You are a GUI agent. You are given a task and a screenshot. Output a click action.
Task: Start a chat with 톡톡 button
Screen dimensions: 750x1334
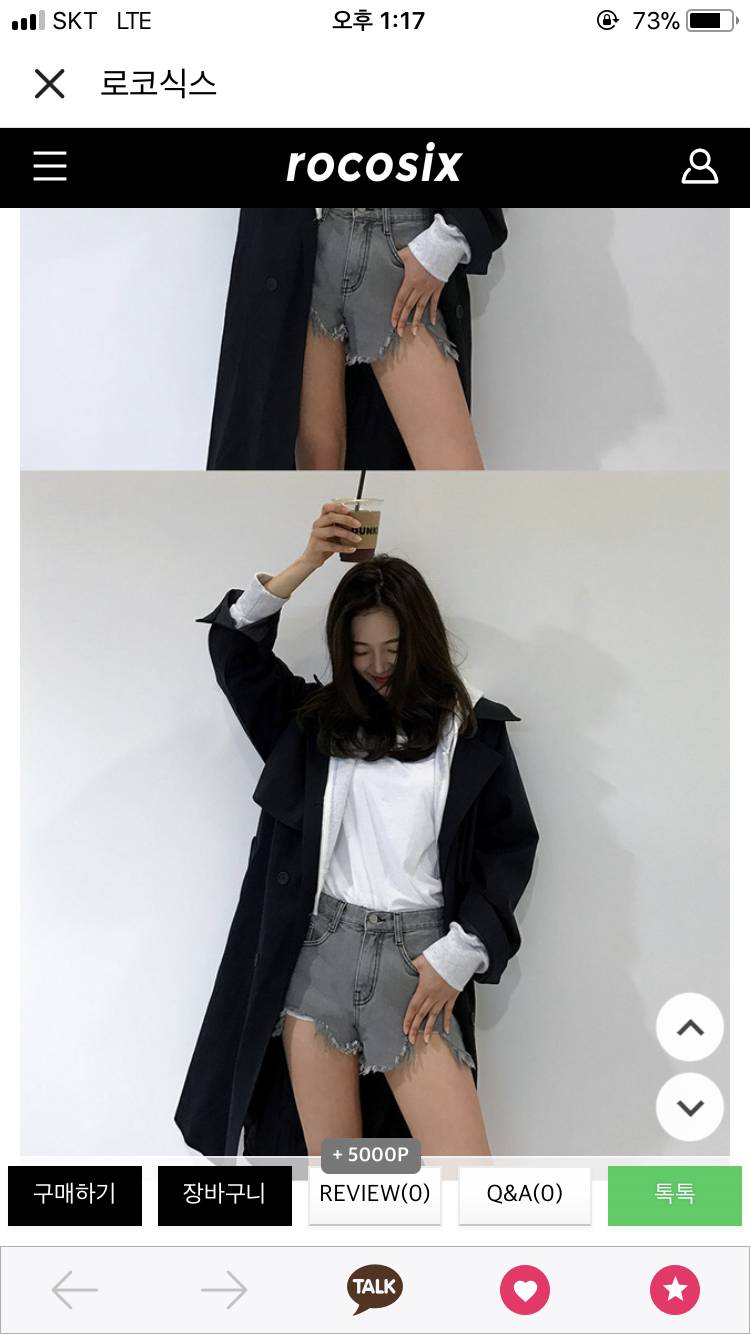point(674,1194)
